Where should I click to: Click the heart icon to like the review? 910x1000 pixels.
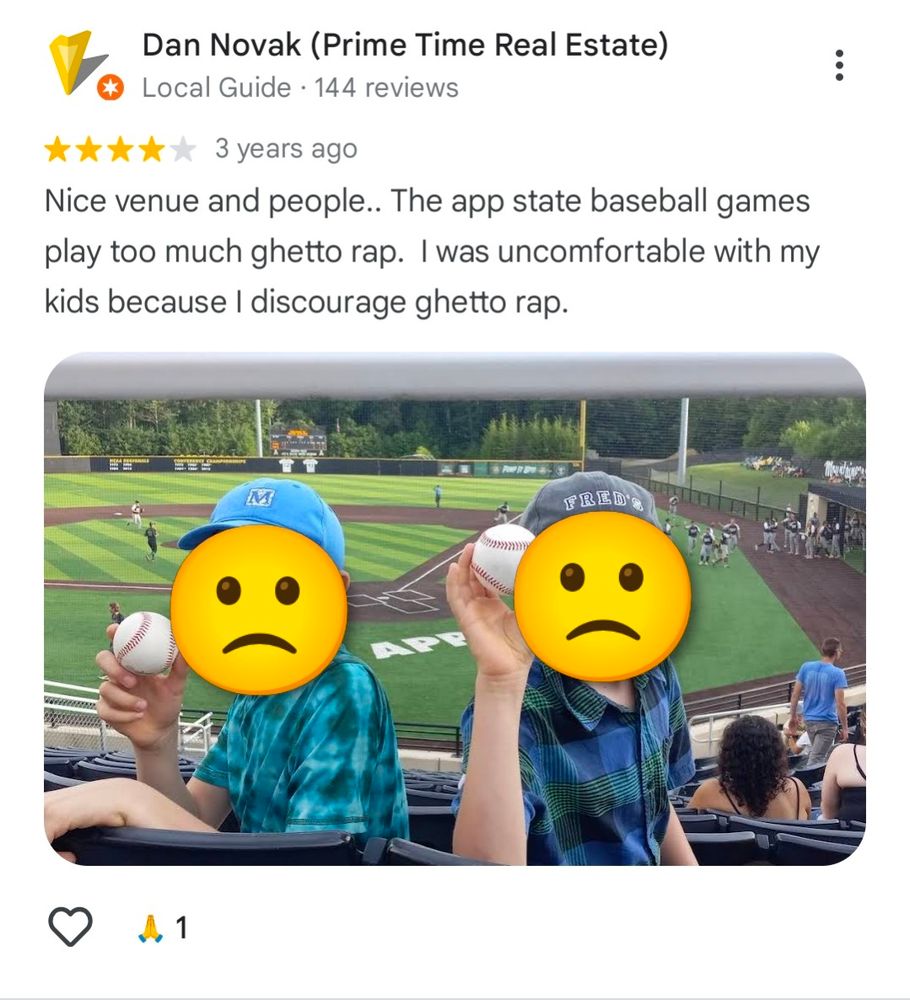pyautogui.click(x=68, y=928)
